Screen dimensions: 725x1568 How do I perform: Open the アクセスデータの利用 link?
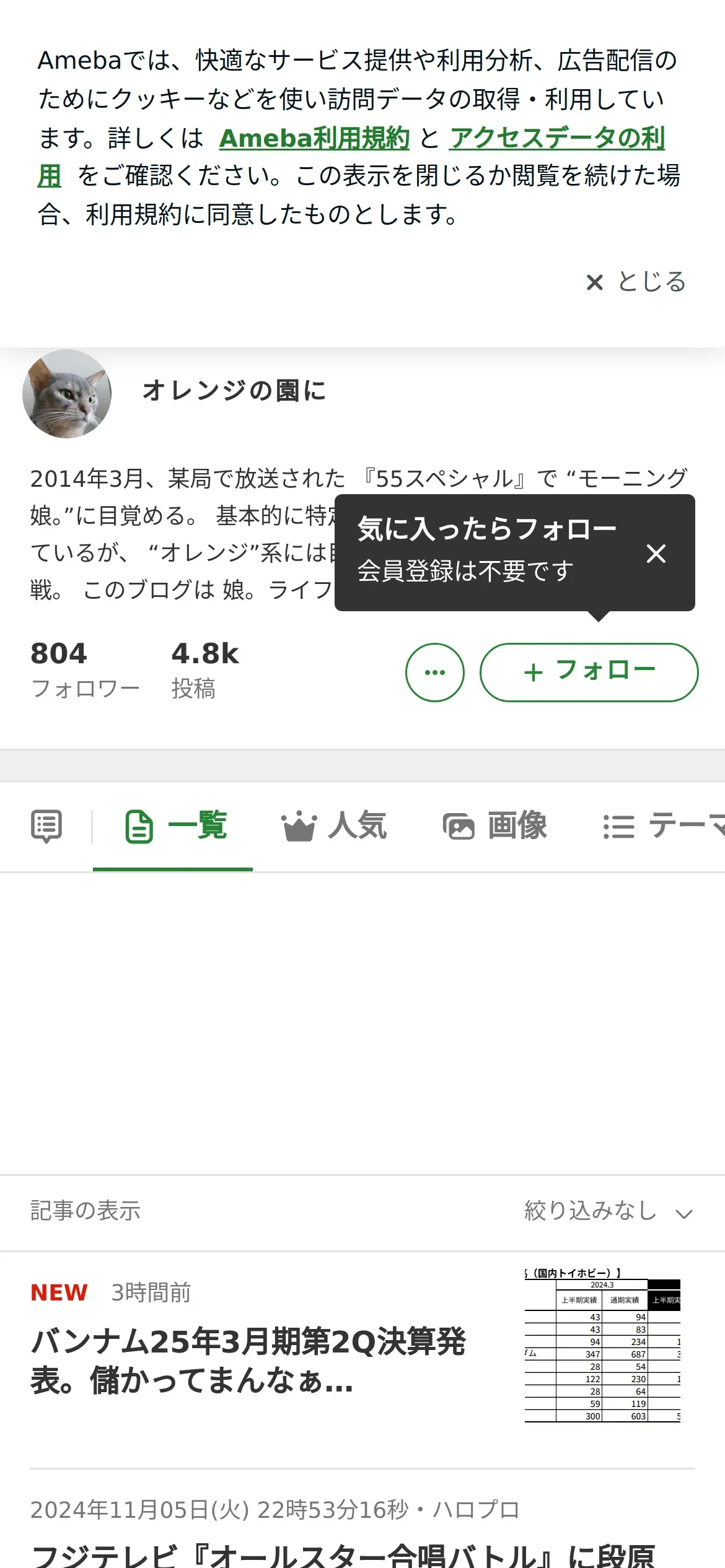(557, 138)
